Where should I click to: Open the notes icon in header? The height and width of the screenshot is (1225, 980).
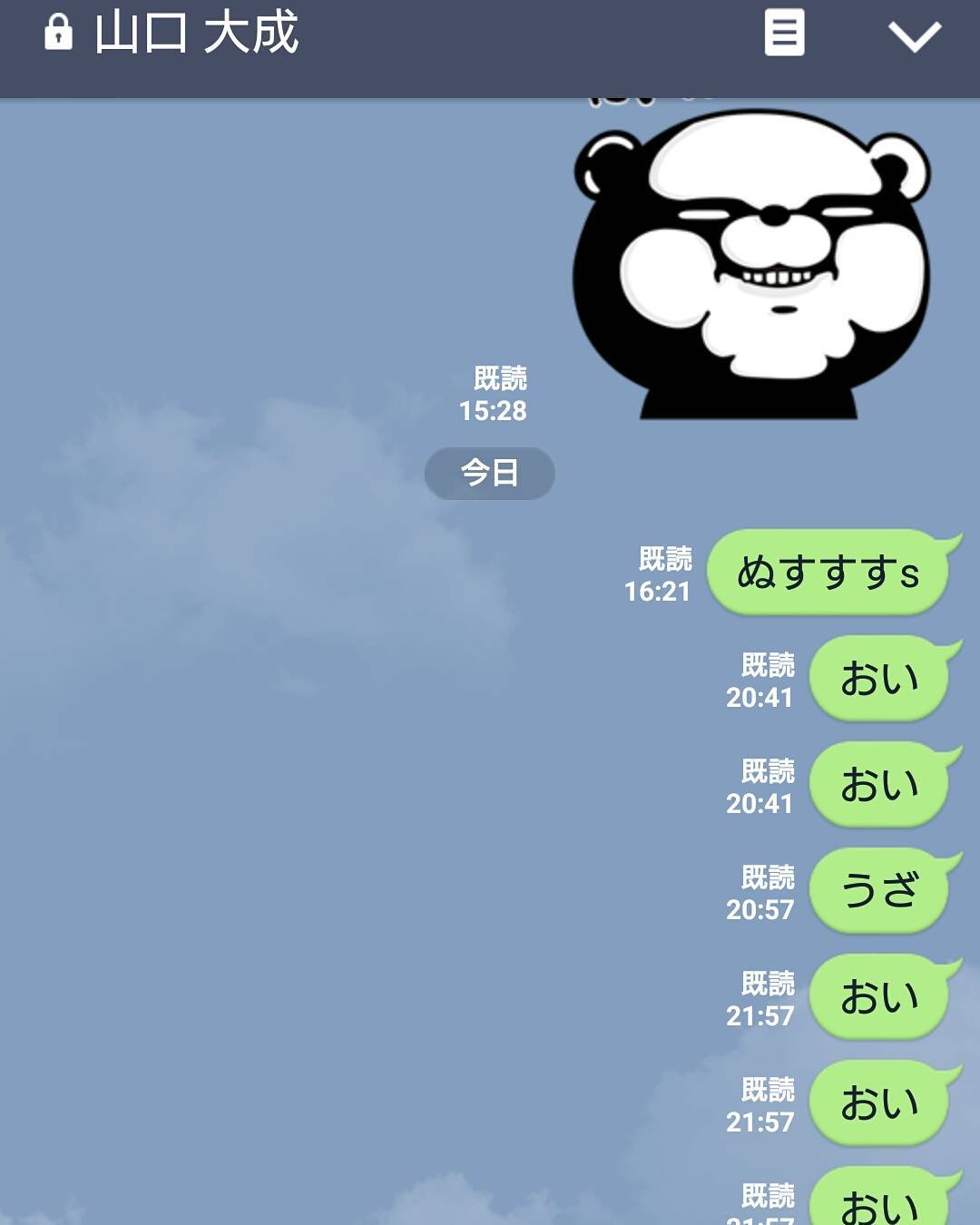pos(784,34)
